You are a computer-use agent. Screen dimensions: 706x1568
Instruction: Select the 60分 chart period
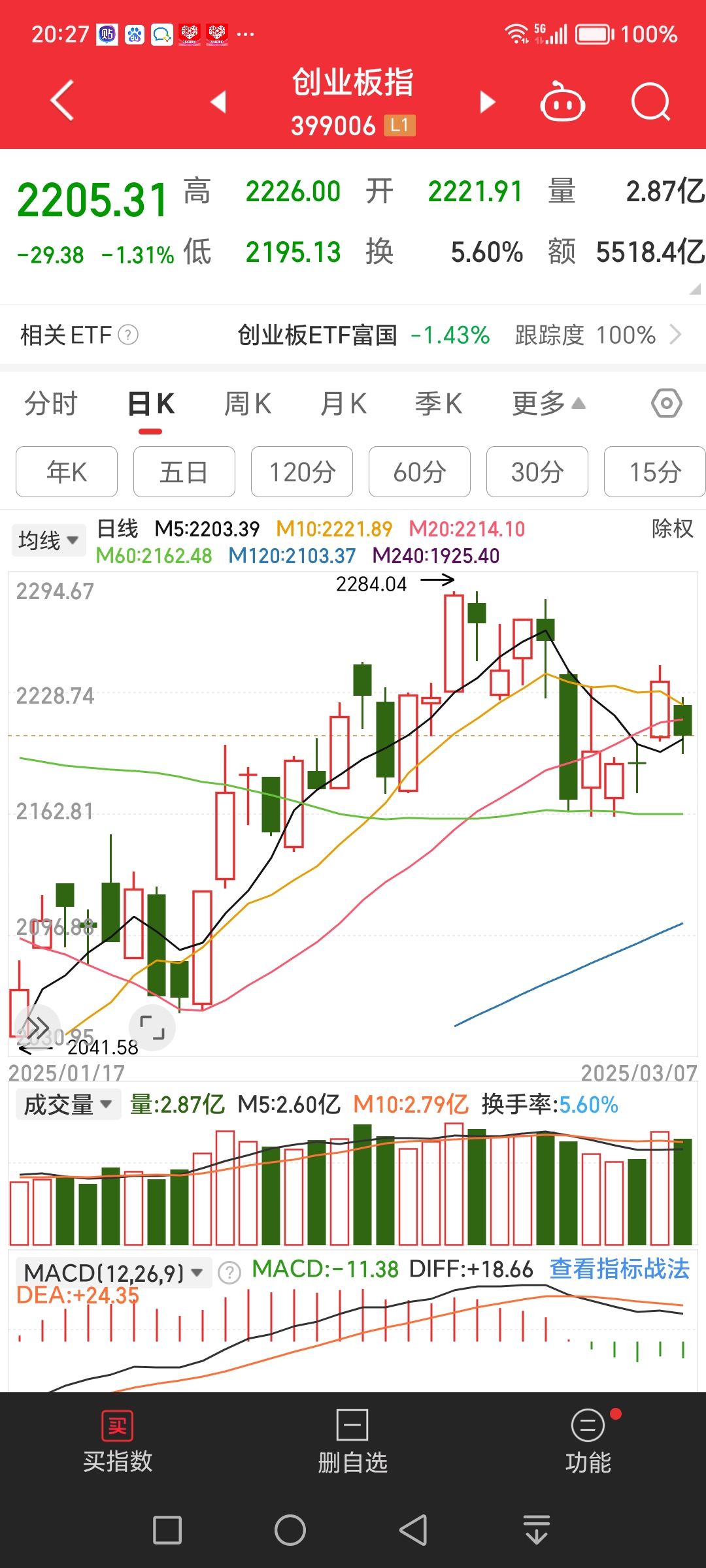coord(420,472)
